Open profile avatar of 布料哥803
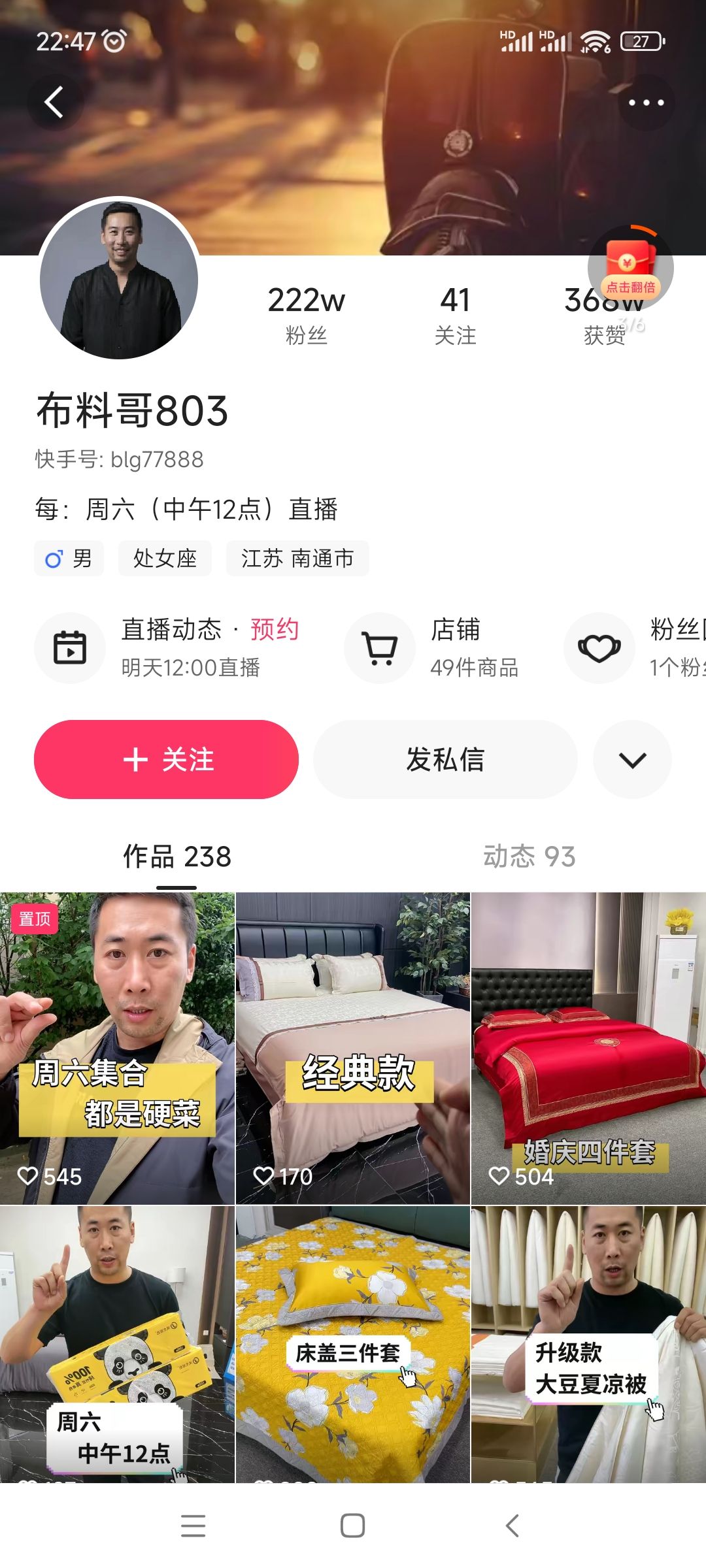The image size is (706, 1568). pos(119,279)
